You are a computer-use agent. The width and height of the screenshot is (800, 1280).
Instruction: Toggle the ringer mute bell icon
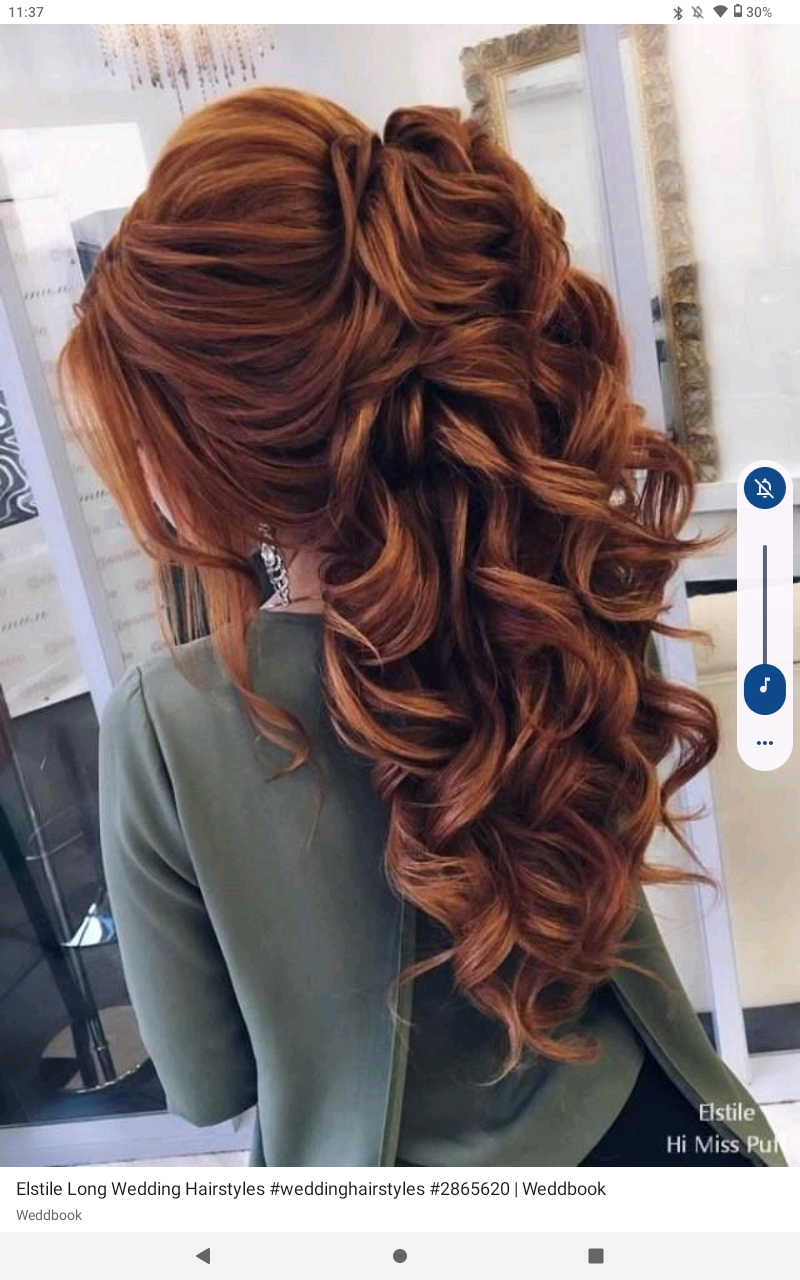765,488
